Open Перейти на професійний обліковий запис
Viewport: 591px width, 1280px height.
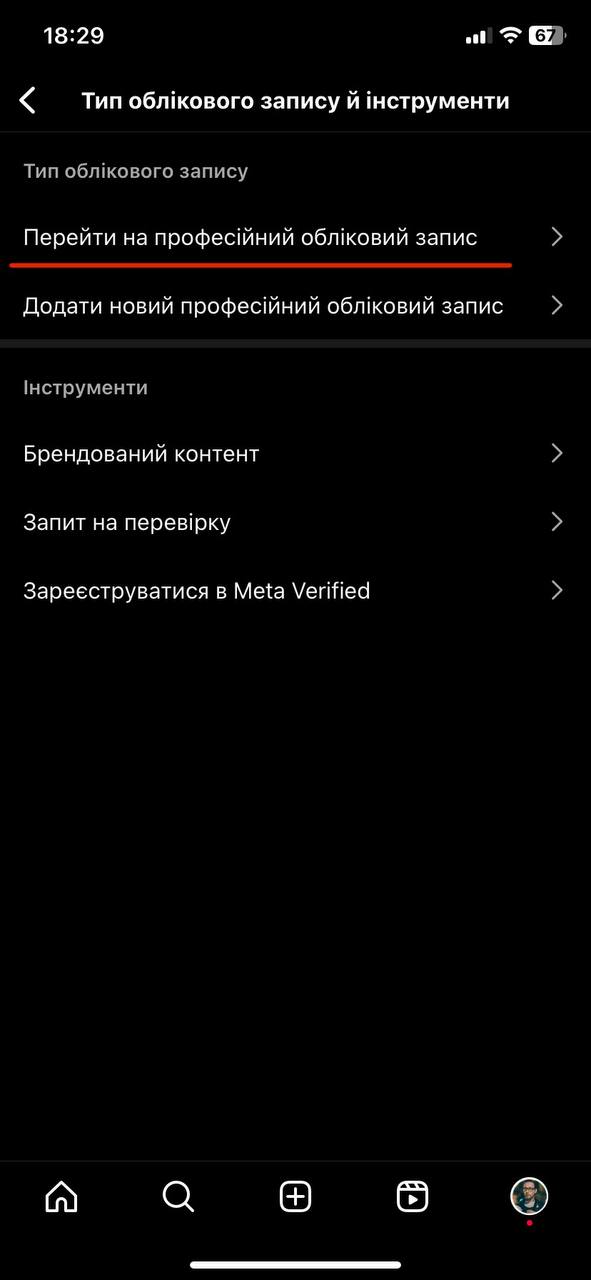[295, 237]
